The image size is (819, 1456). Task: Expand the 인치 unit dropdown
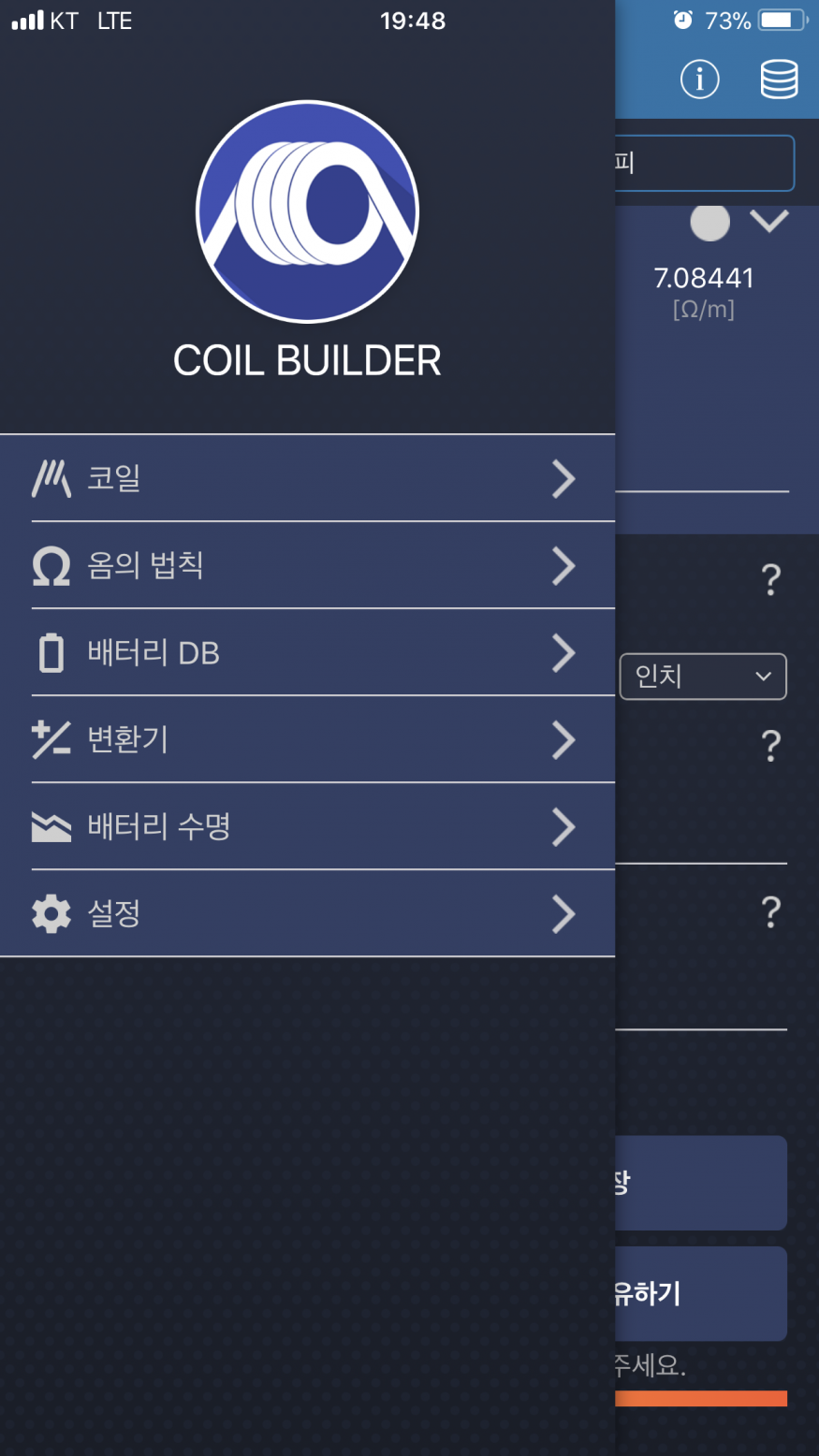coord(703,676)
